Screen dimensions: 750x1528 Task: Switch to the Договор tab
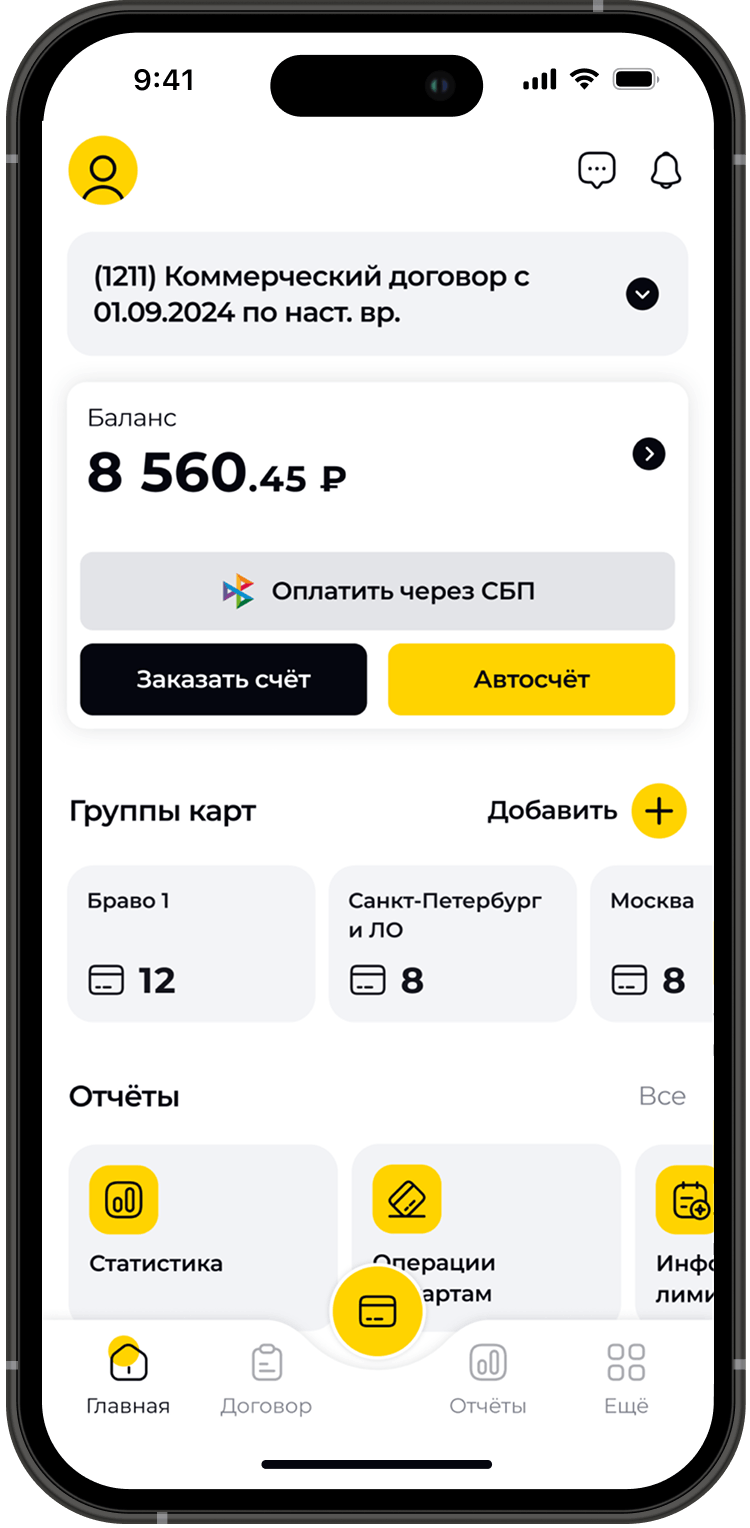click(266, 1379)
